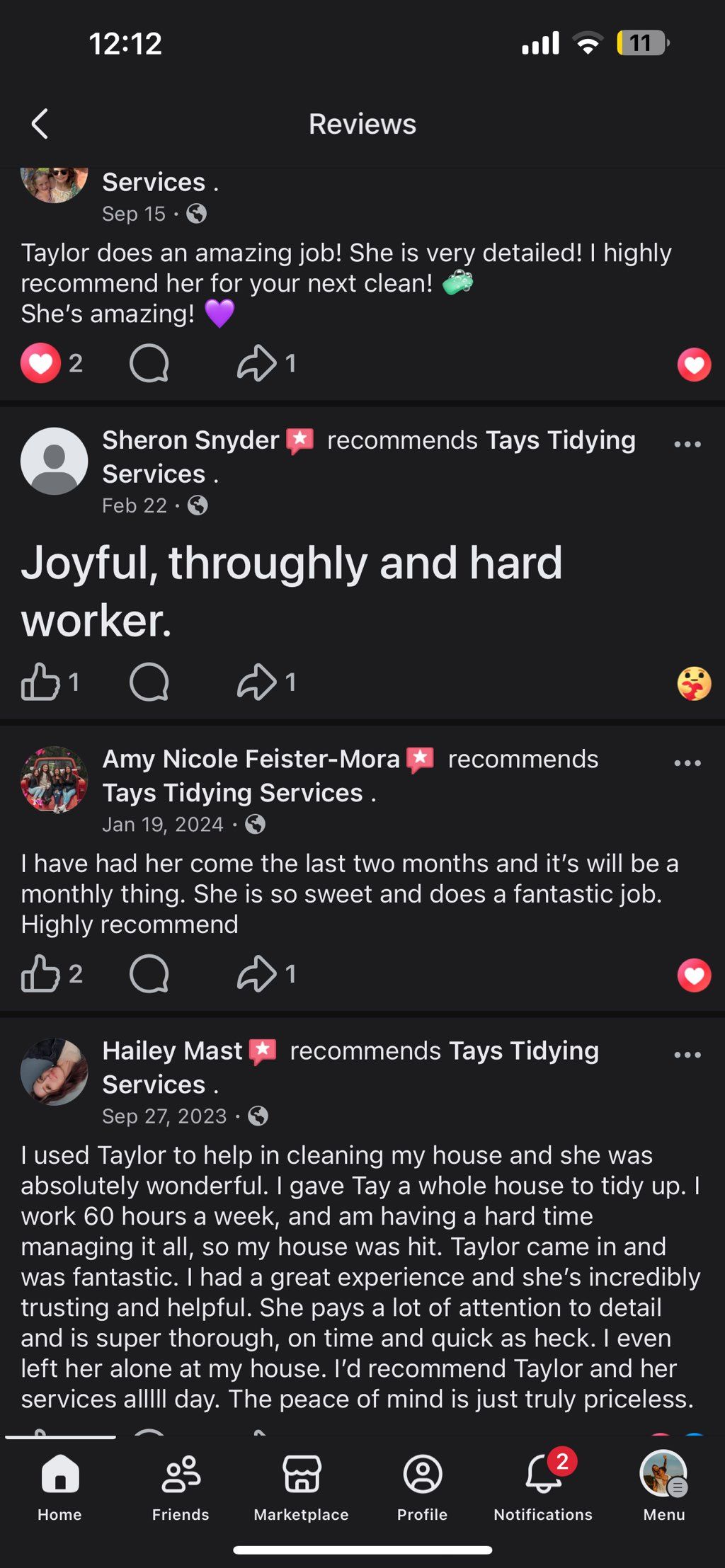This screenshot has width=725, height=1568.
Task: Share Sheron Snyder's review
Action: 256,682
